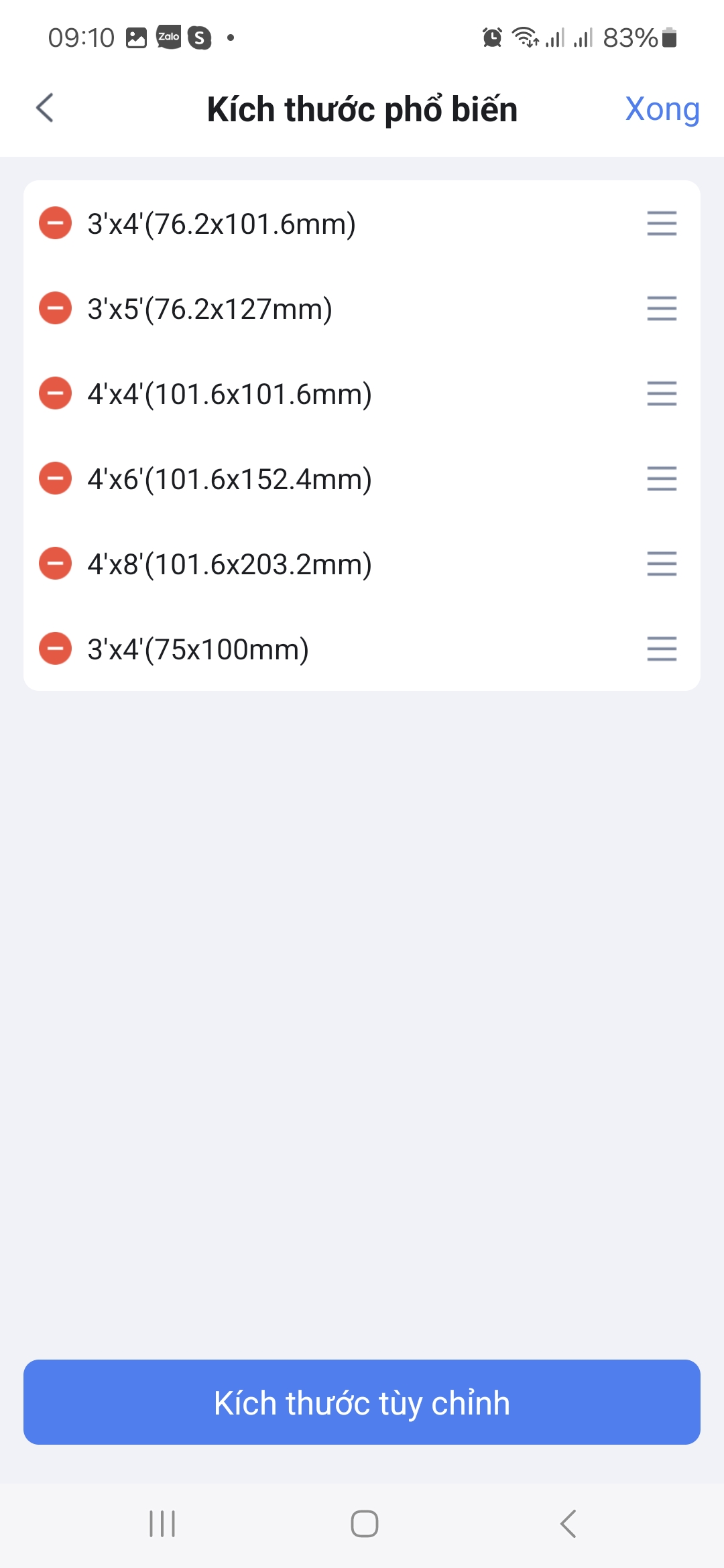This screenshot has width=724, height=1568.
Task: Remove the 4'x8'(101.6x203.2mm) size
Action: point(56,564)
